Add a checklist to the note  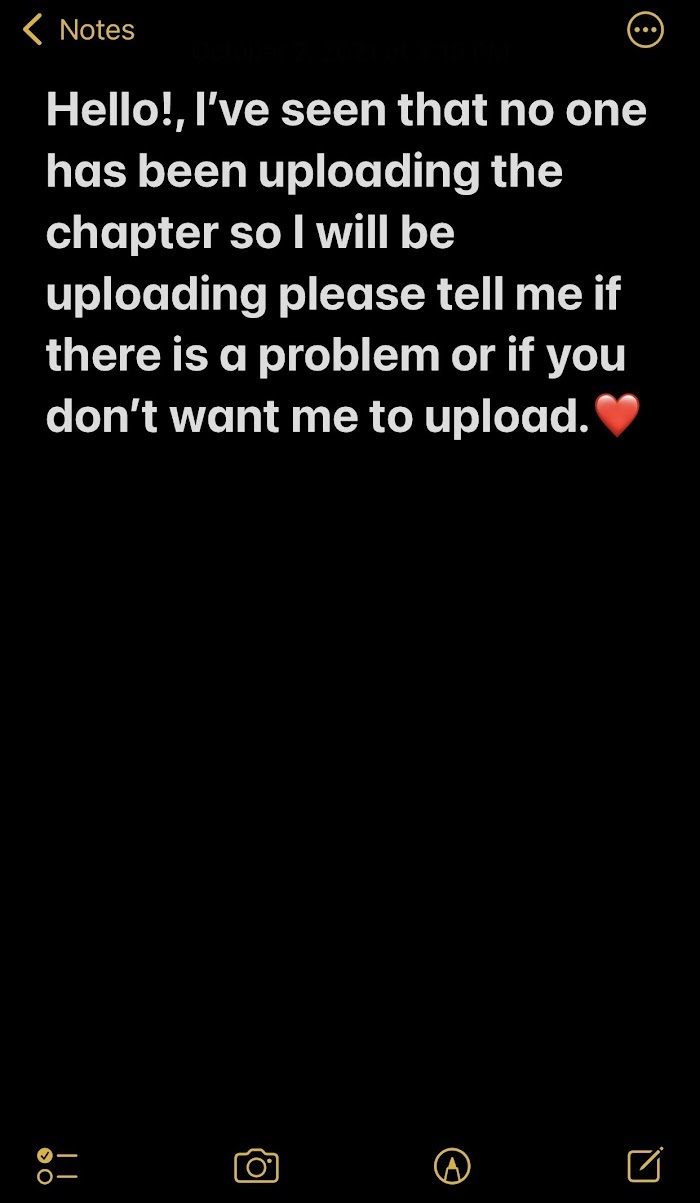coord(57,1165)
